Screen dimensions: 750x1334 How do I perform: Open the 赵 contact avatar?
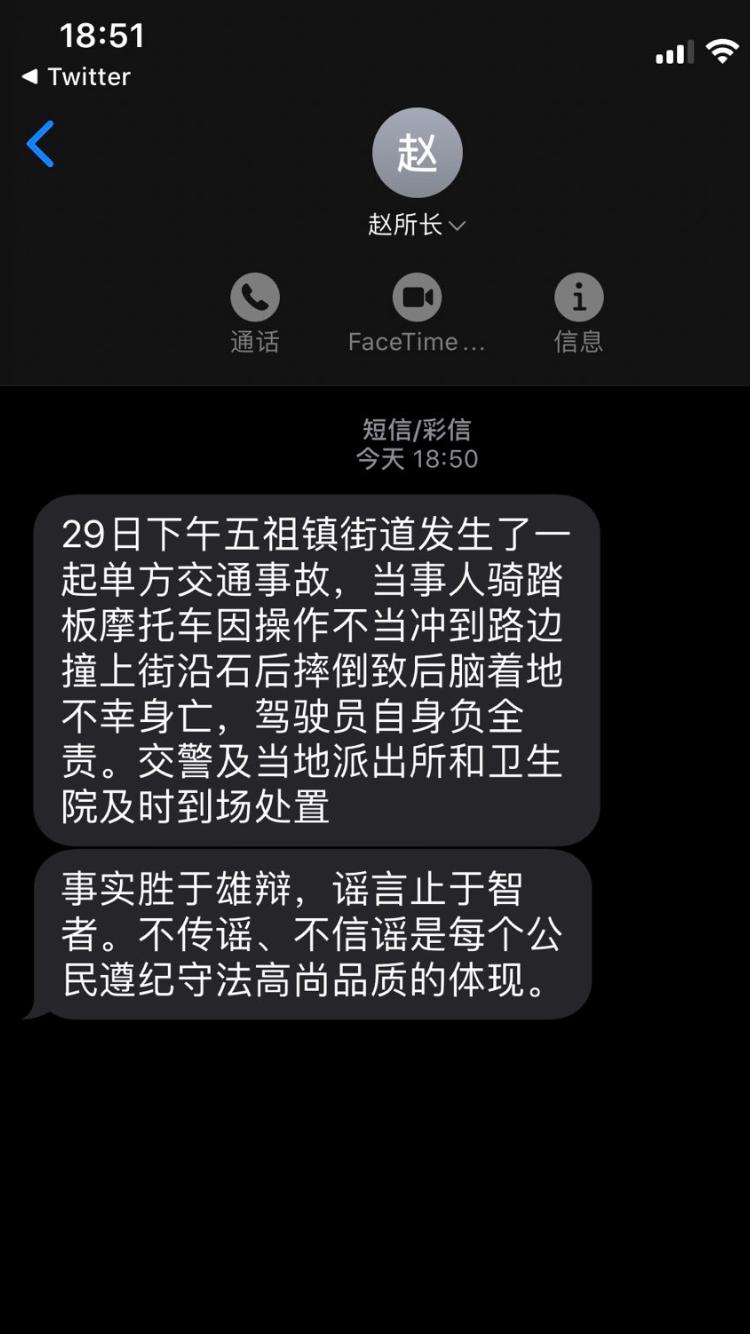(x=417, y=153)
